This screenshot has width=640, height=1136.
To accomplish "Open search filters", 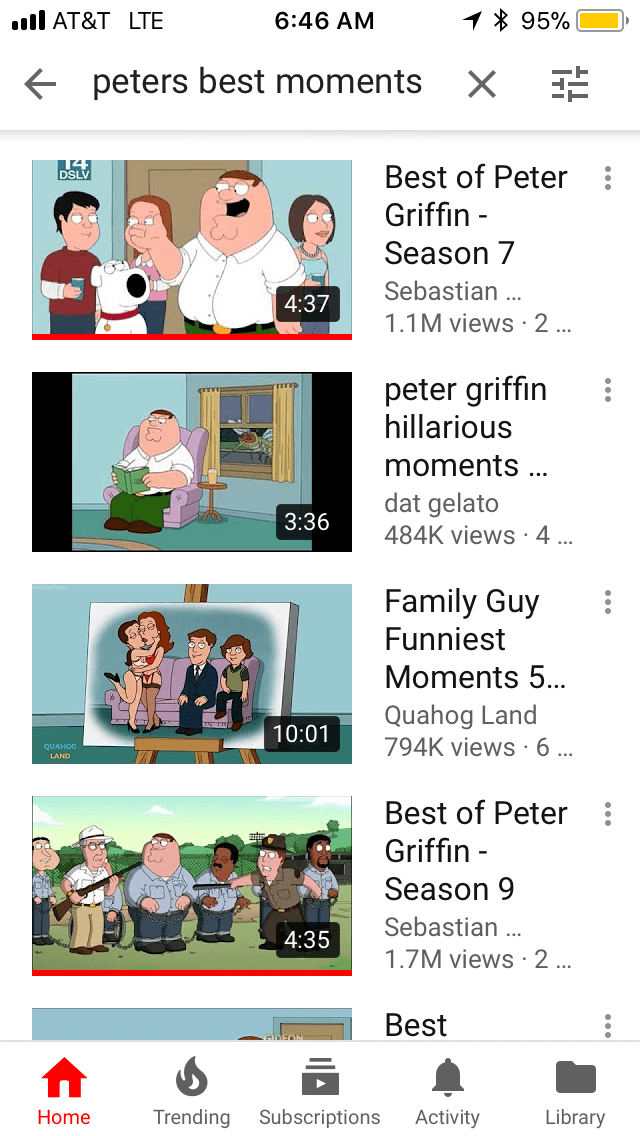I will click(x=571, y=85).
